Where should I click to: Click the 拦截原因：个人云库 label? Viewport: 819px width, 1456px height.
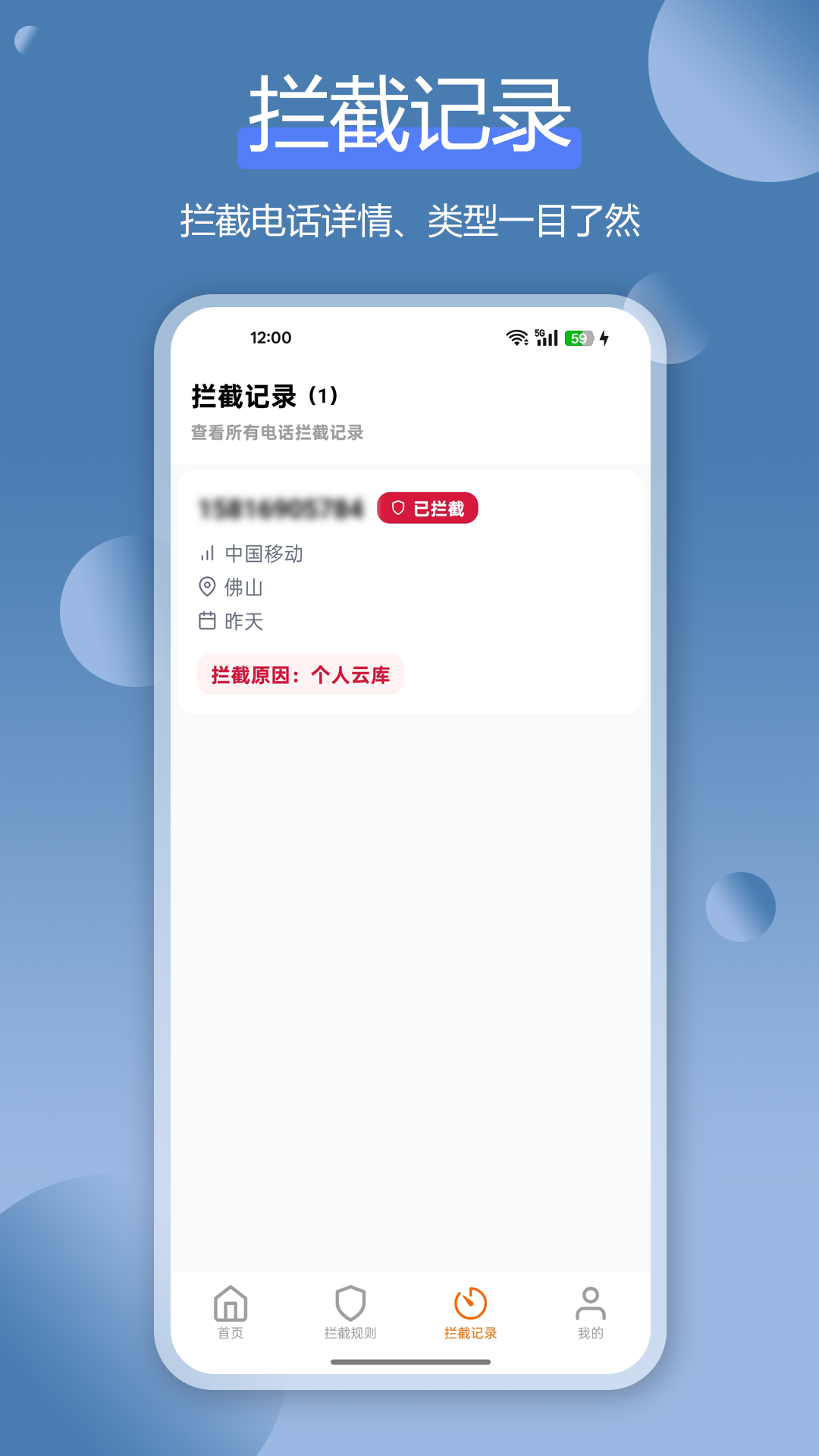tap(300, 674)
